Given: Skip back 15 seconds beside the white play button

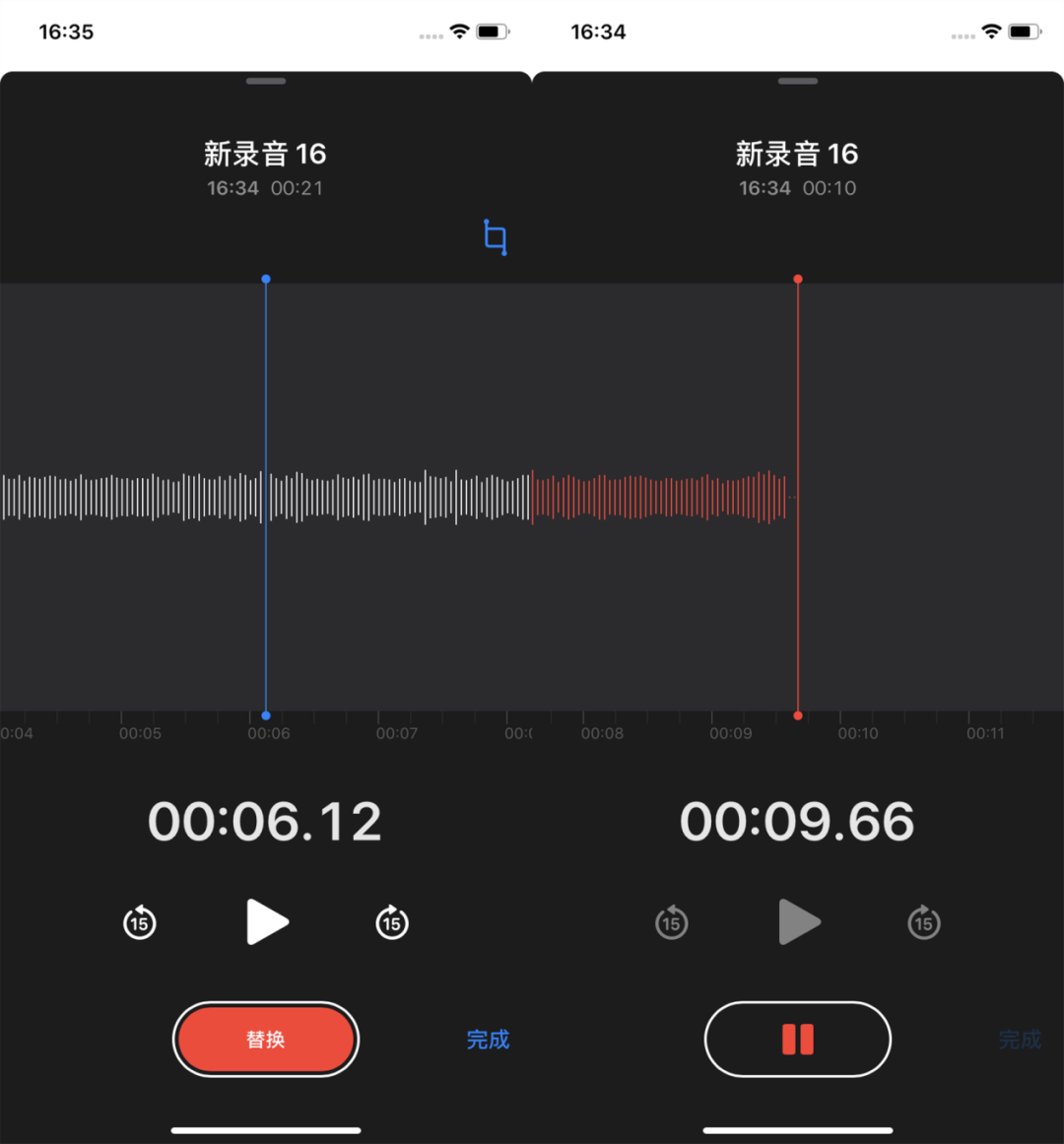Looking at the screenshot, I should [140, 922].
